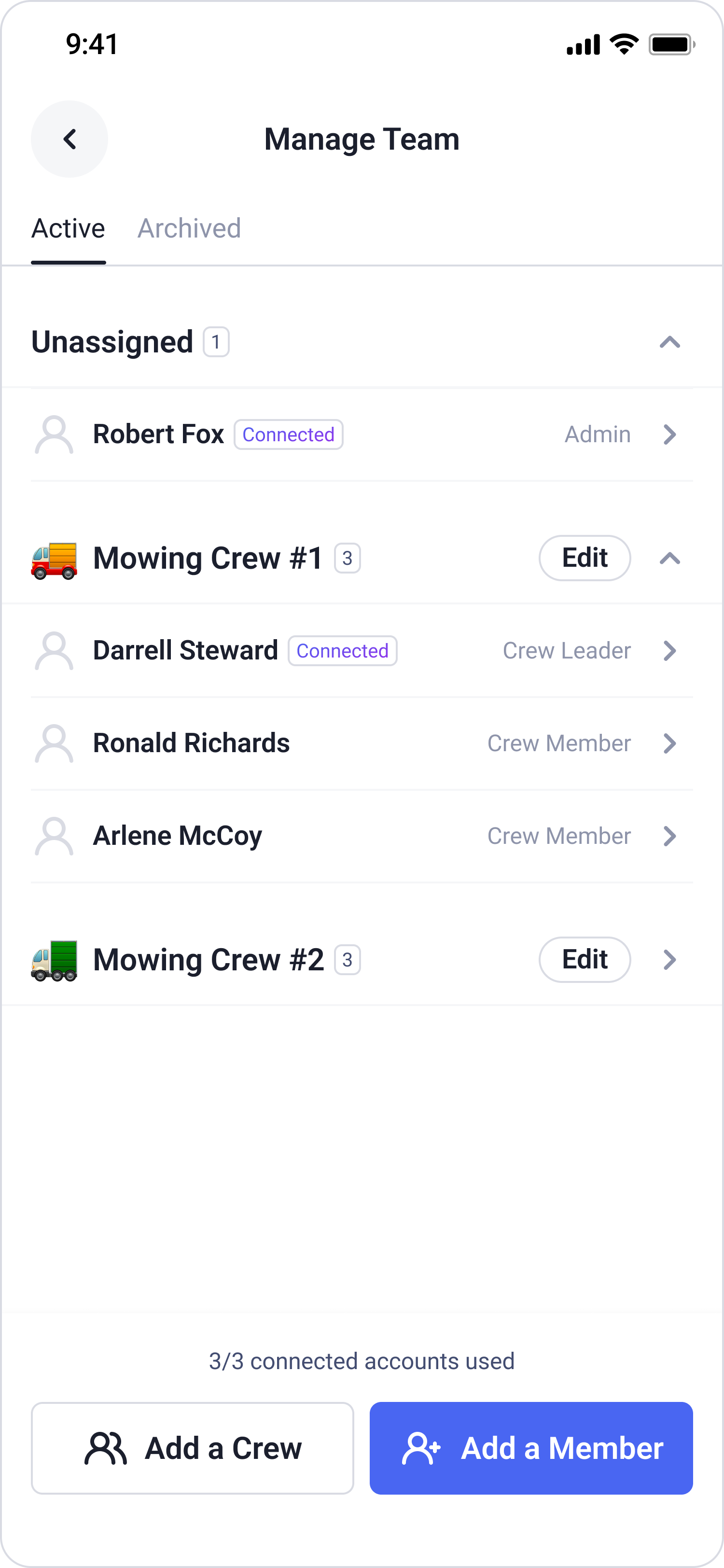
Task: Tap Darrell Steward's avatar icon
Action: pyautogui.click(x=54, y=650)
